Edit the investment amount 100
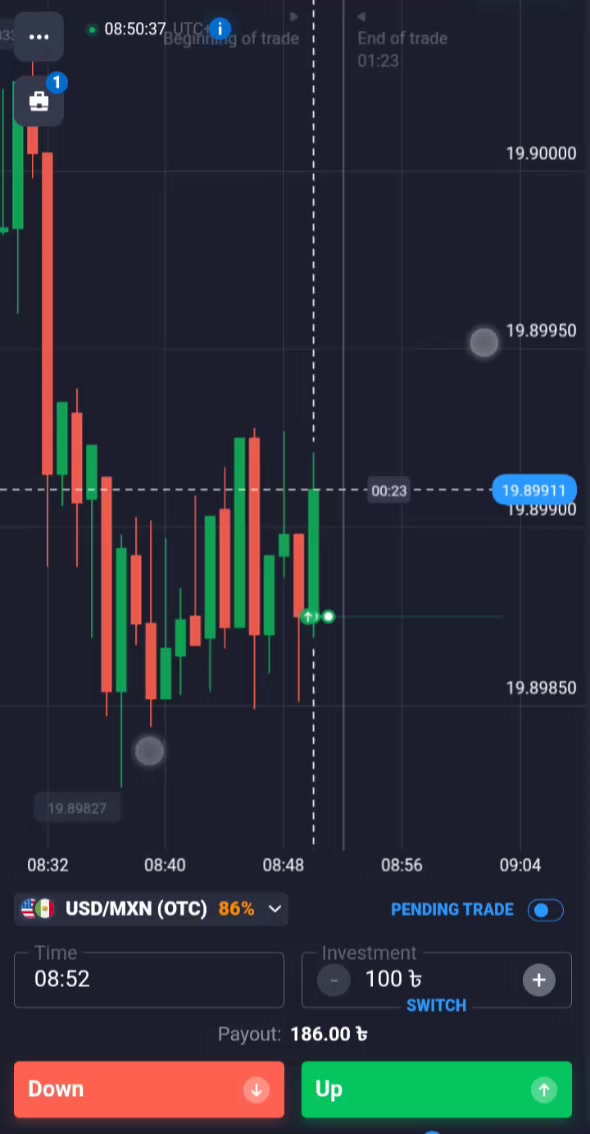 pyautogui.click(x=393, y=979)
